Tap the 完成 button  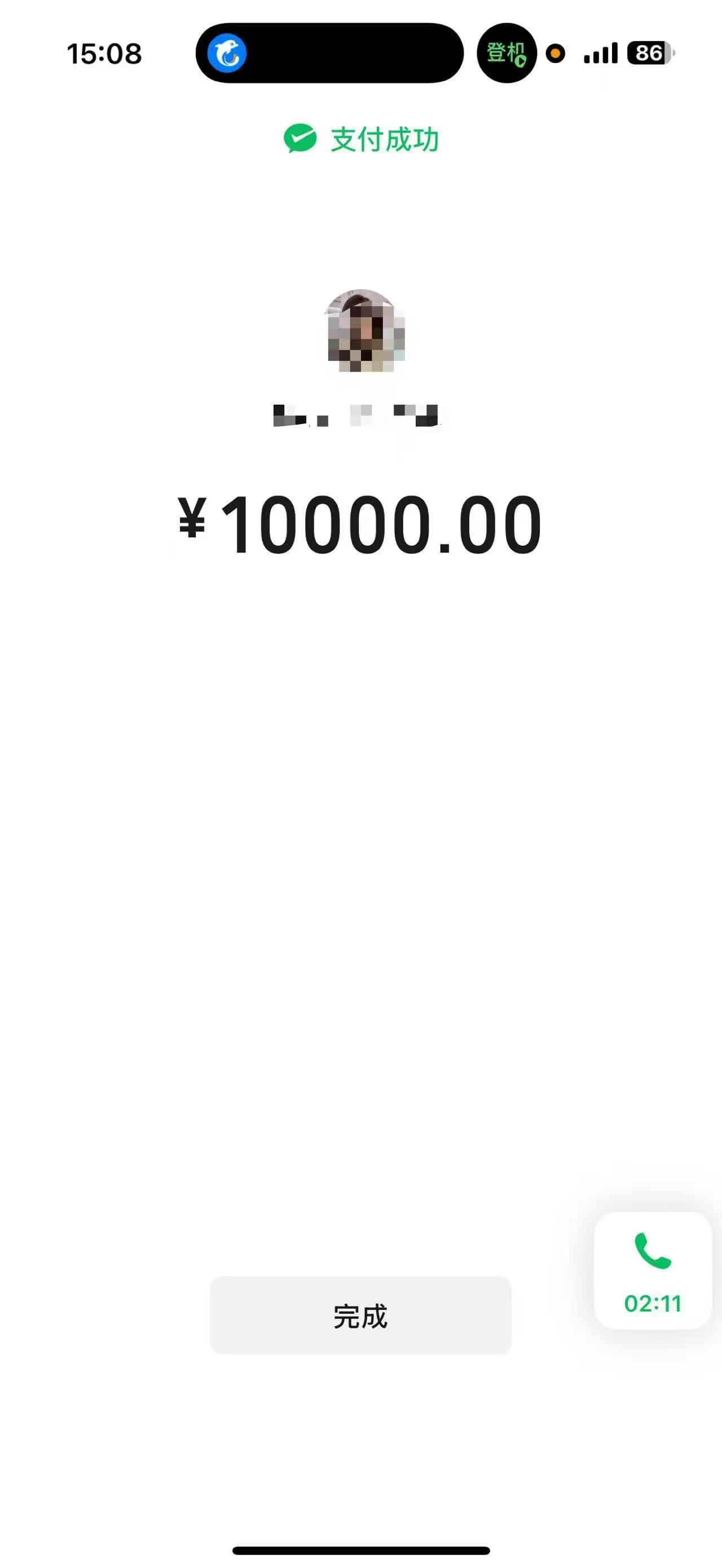(360, 1315)
